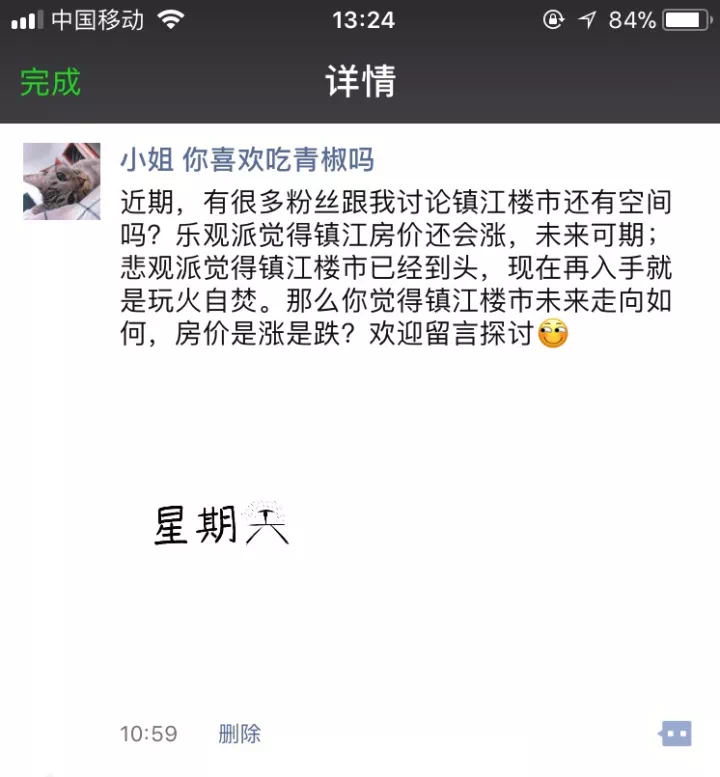
Task: Open the cat avatar profile
Action: 62,181
